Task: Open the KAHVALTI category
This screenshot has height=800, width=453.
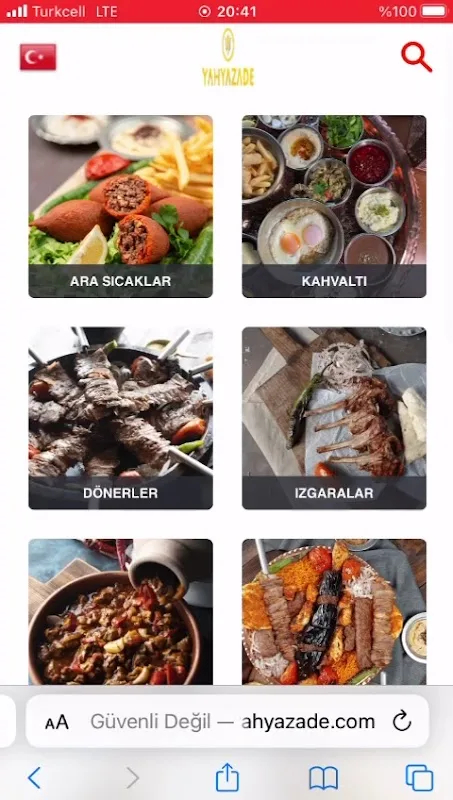Action: click(334, 206)
